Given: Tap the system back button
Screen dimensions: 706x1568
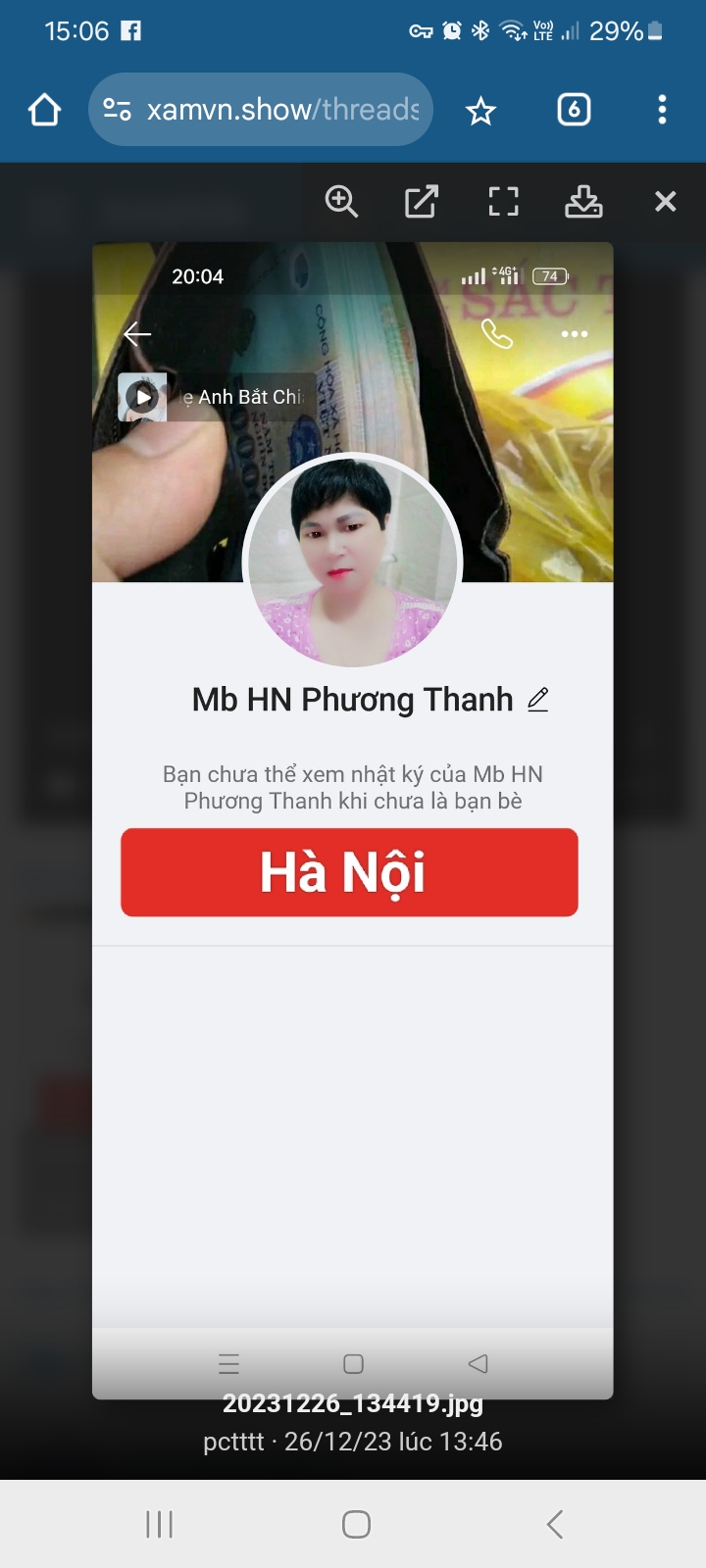Looking at the screenshot, I should click(554, 1524).
